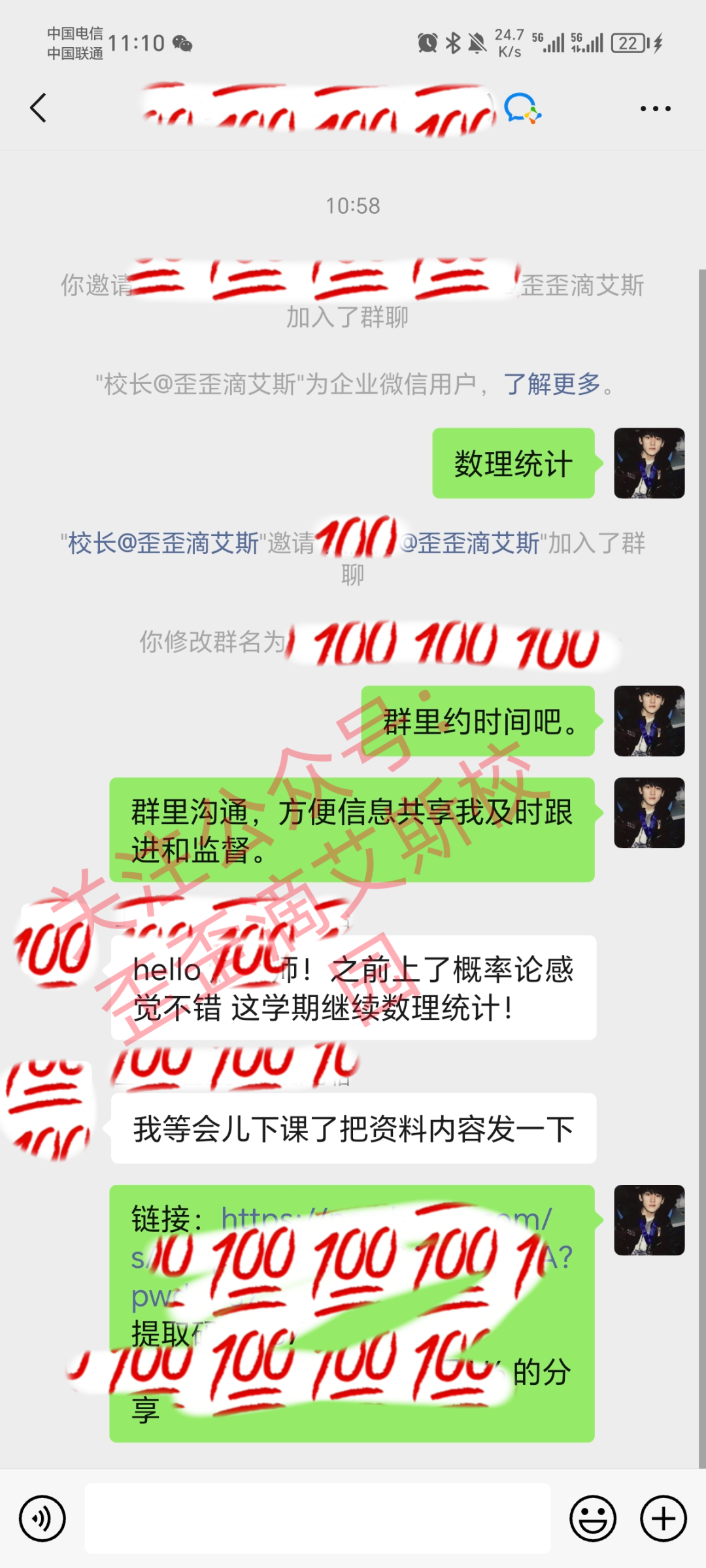Open the shared link message

352,1314
